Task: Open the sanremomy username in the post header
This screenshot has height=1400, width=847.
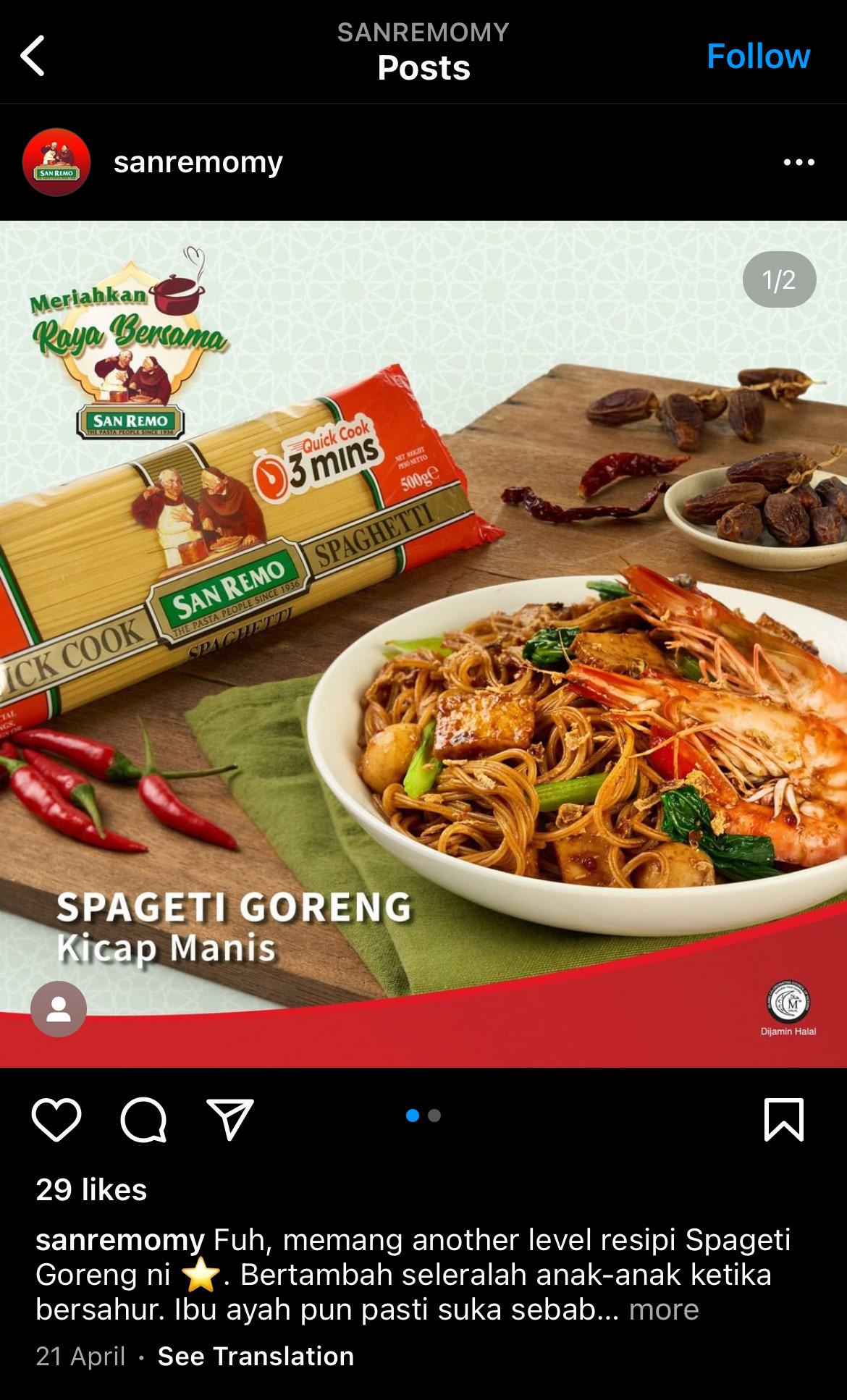Action: [198, 162]
